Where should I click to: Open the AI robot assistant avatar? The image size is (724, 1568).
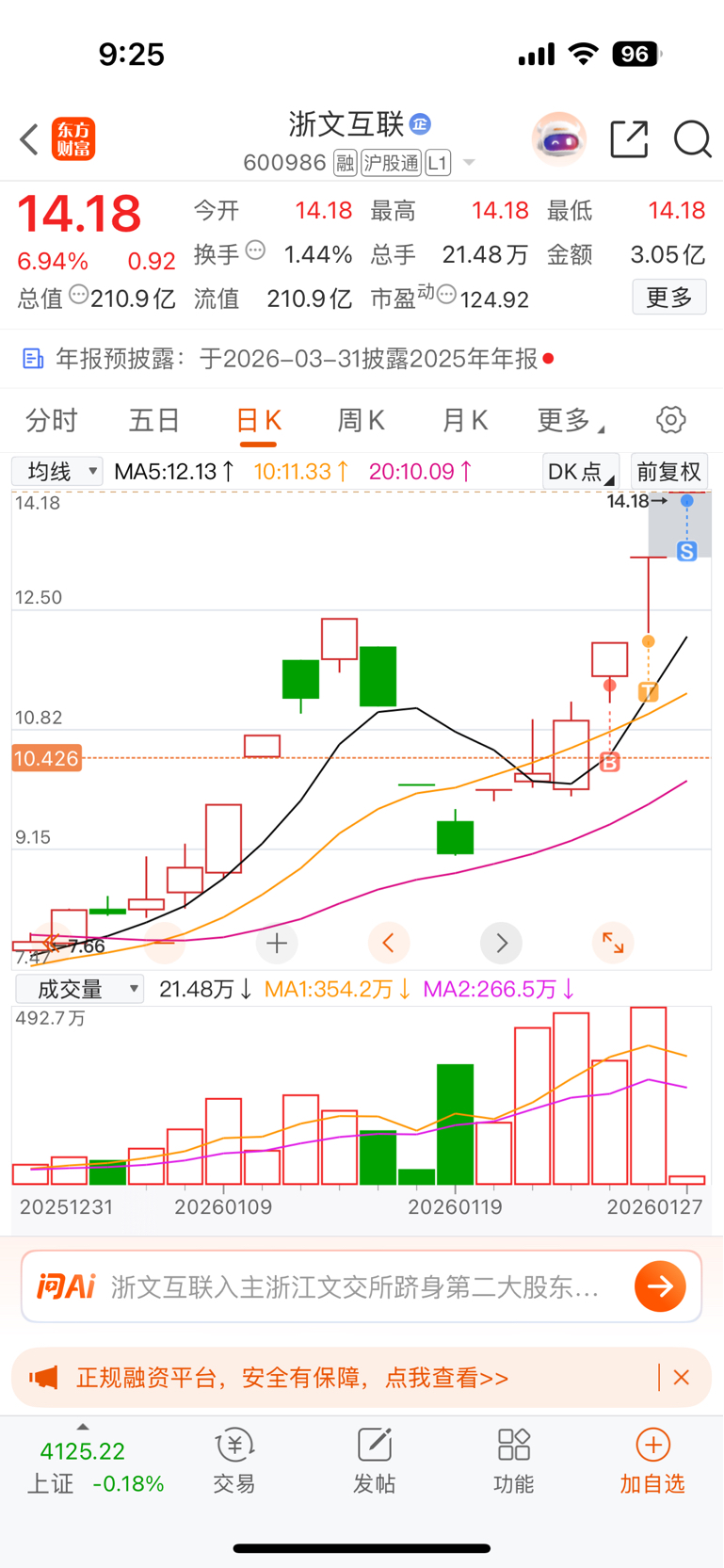click(x=559, y=139)
